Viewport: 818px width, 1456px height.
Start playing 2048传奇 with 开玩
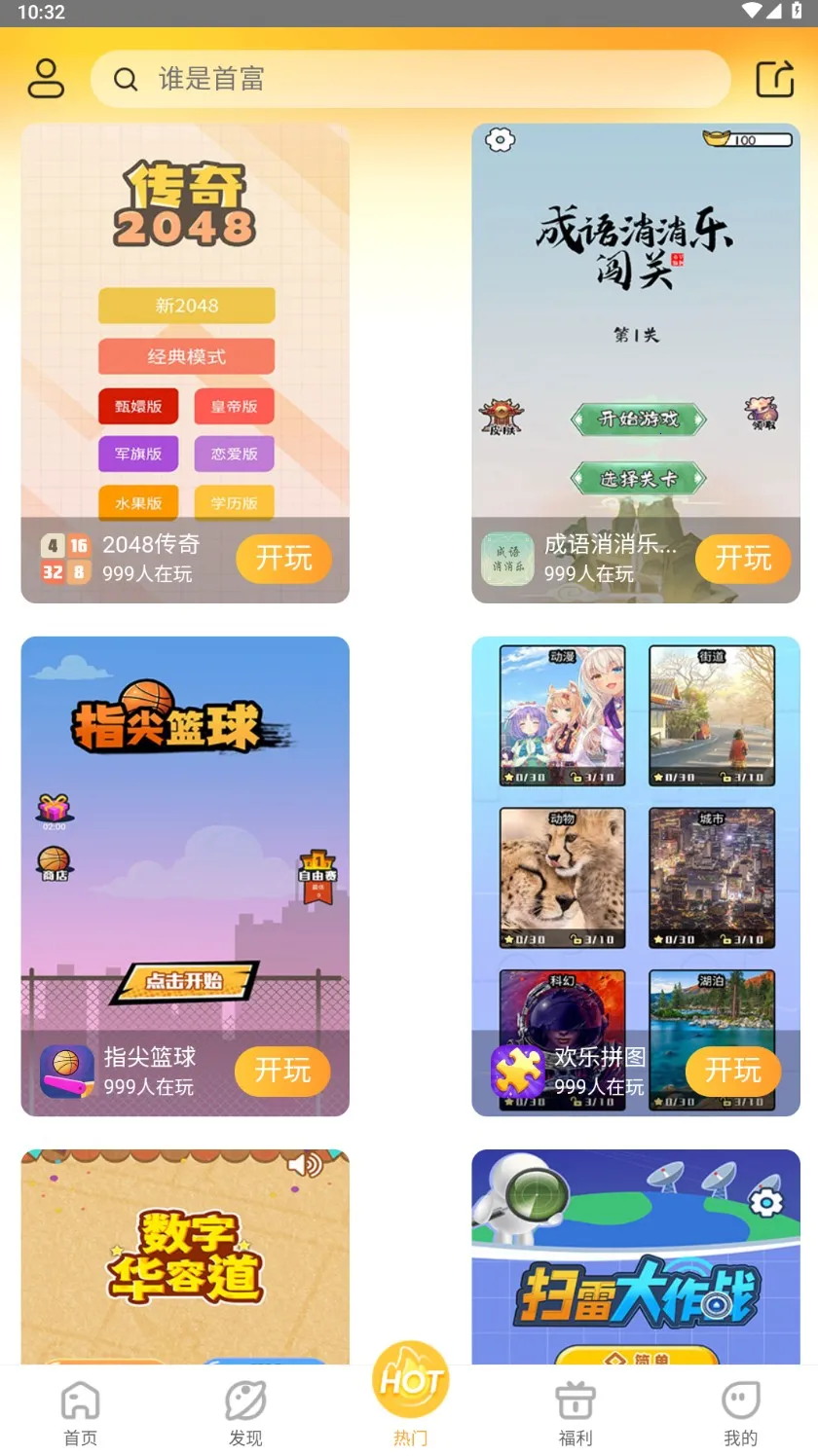[283, 559]
